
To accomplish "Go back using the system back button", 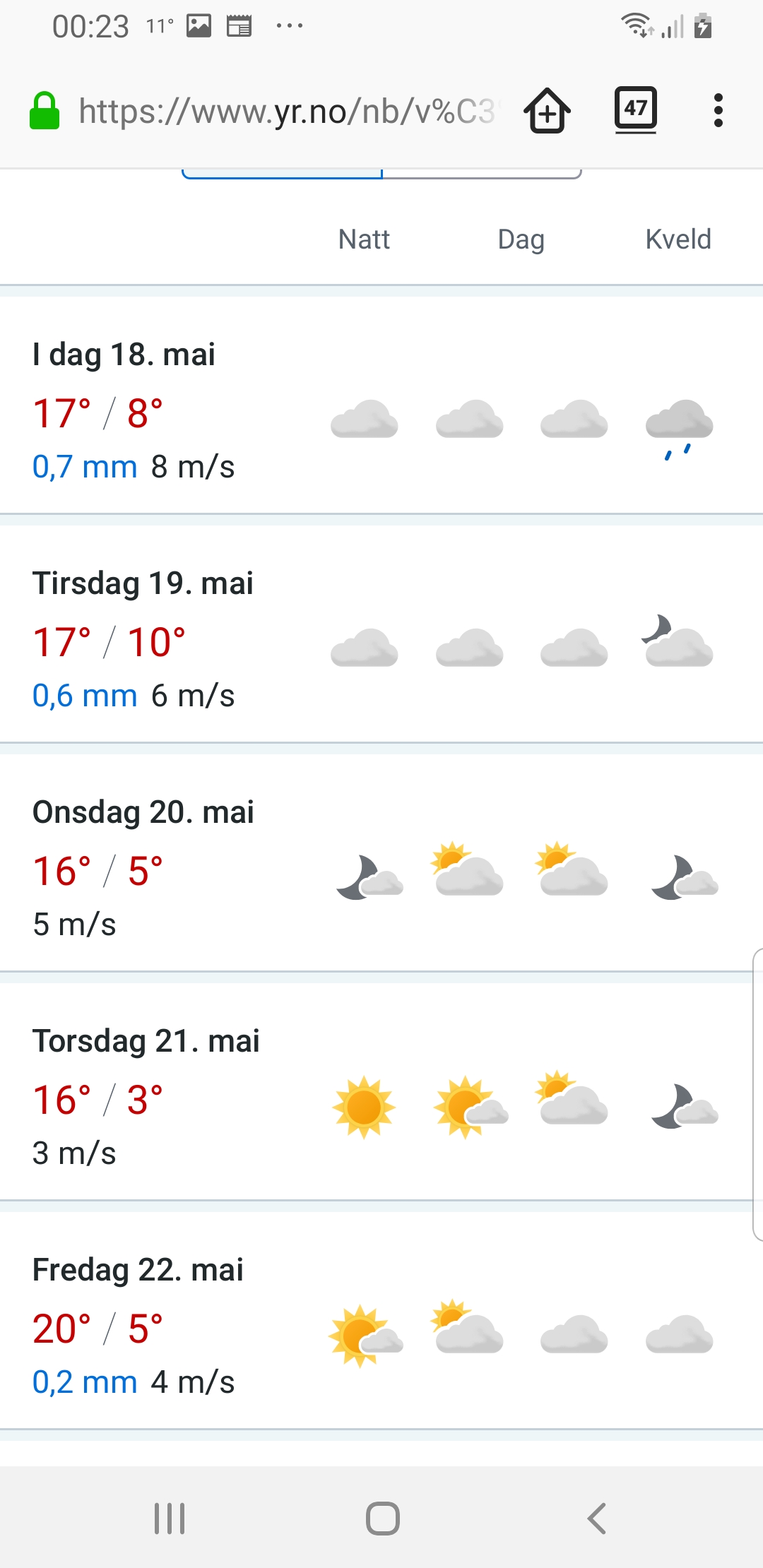I will 597,1518.
